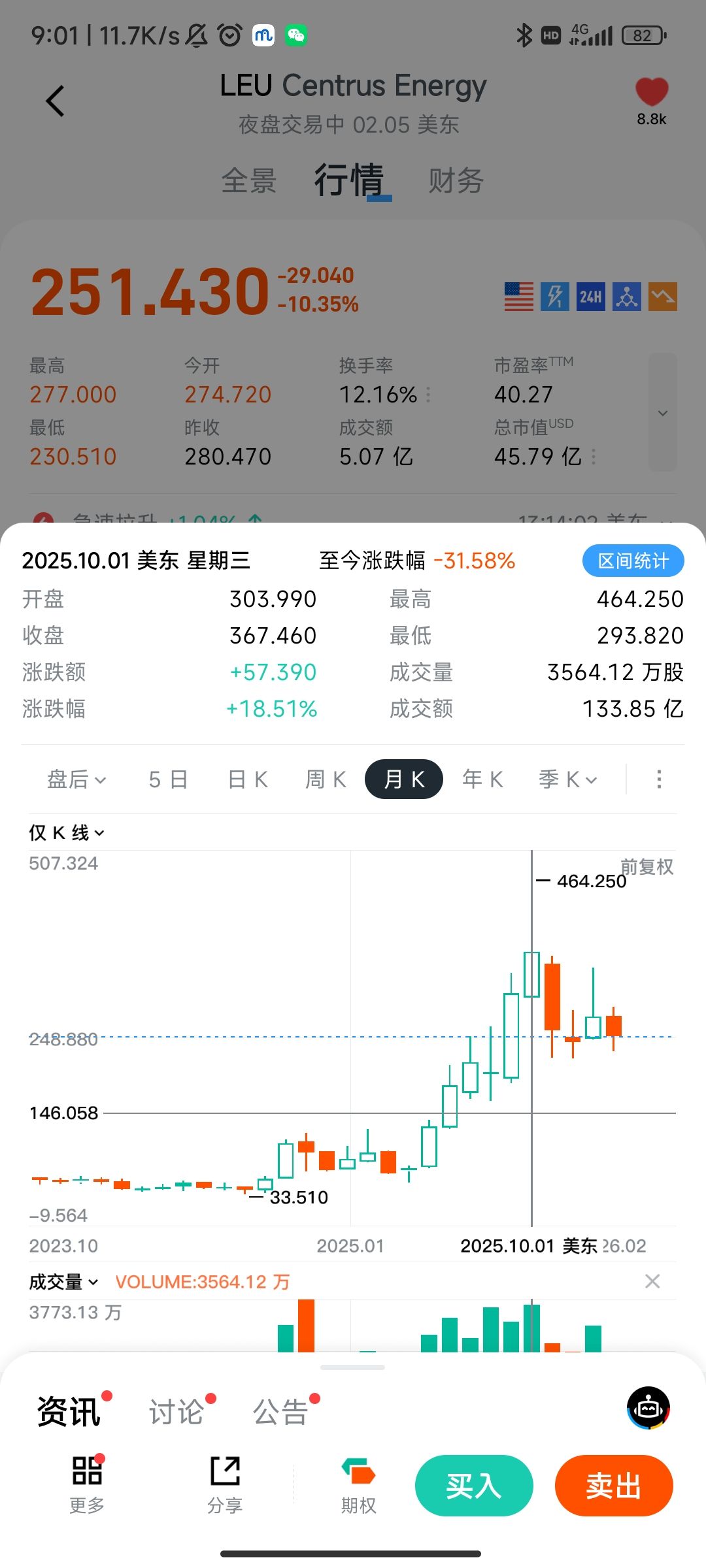Expand the 季K period dropdown
Image resolution: width=706 pixels, height=1568 pixels.
567,779
